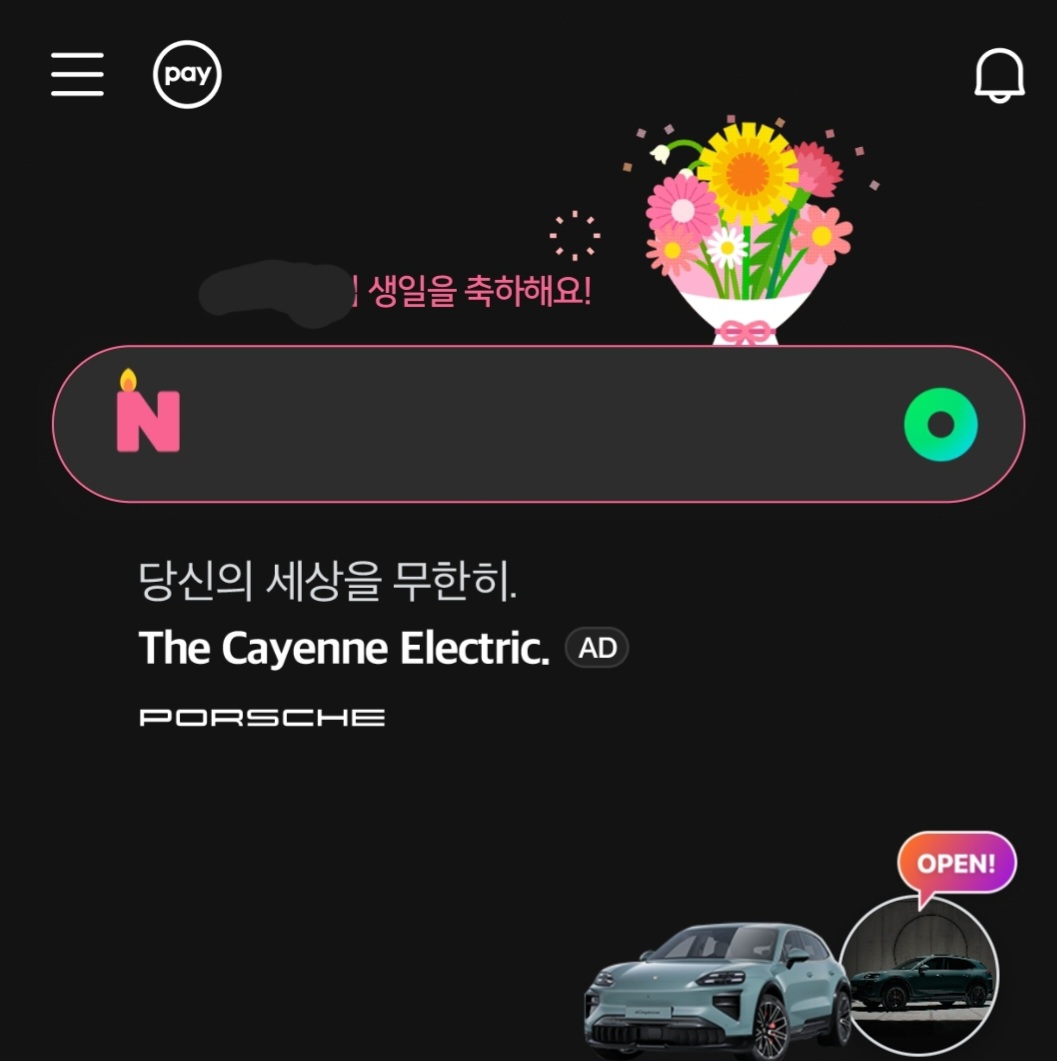The image size is (1057, 1061).
Task: Open the notifications bell
Action: (999, 75)
